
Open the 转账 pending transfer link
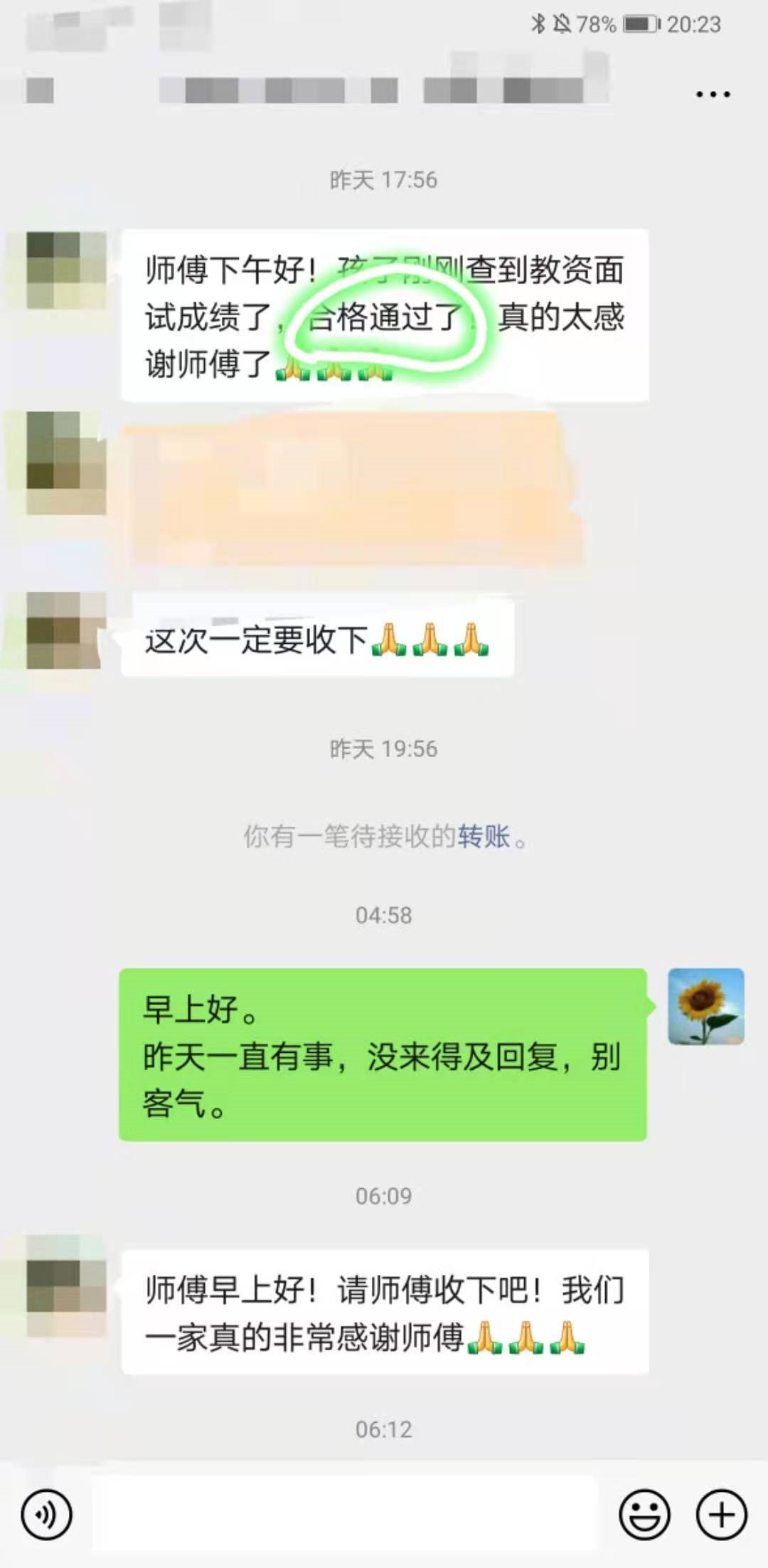(484, 837)
